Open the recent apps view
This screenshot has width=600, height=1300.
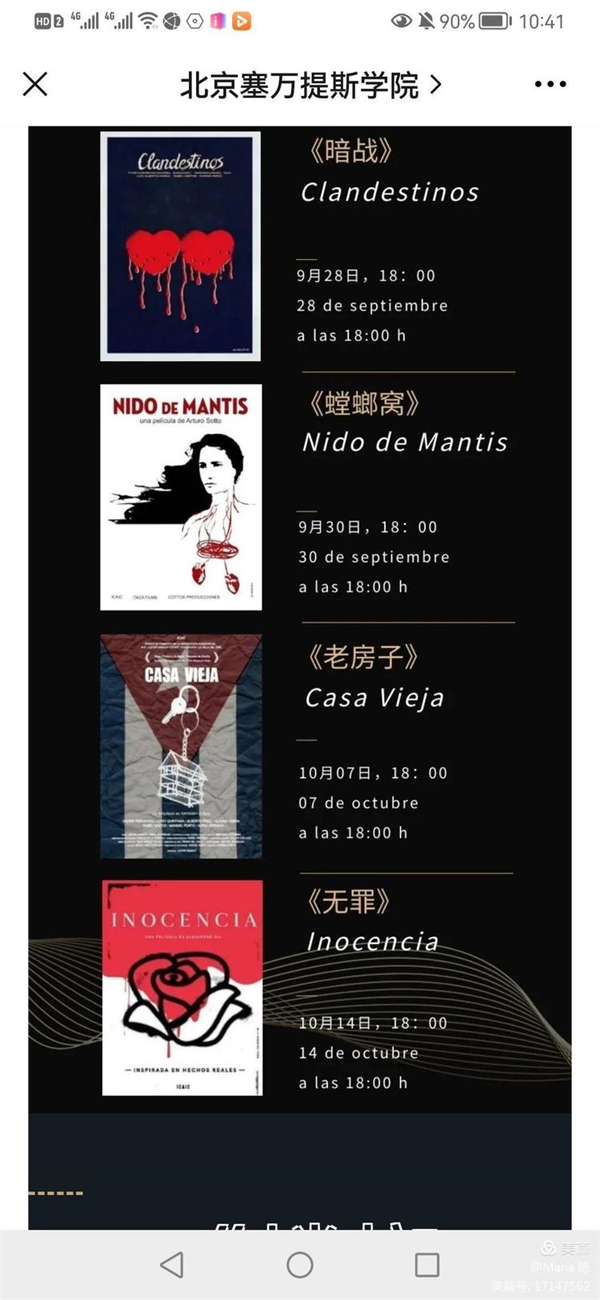(x=427, y=1264)
